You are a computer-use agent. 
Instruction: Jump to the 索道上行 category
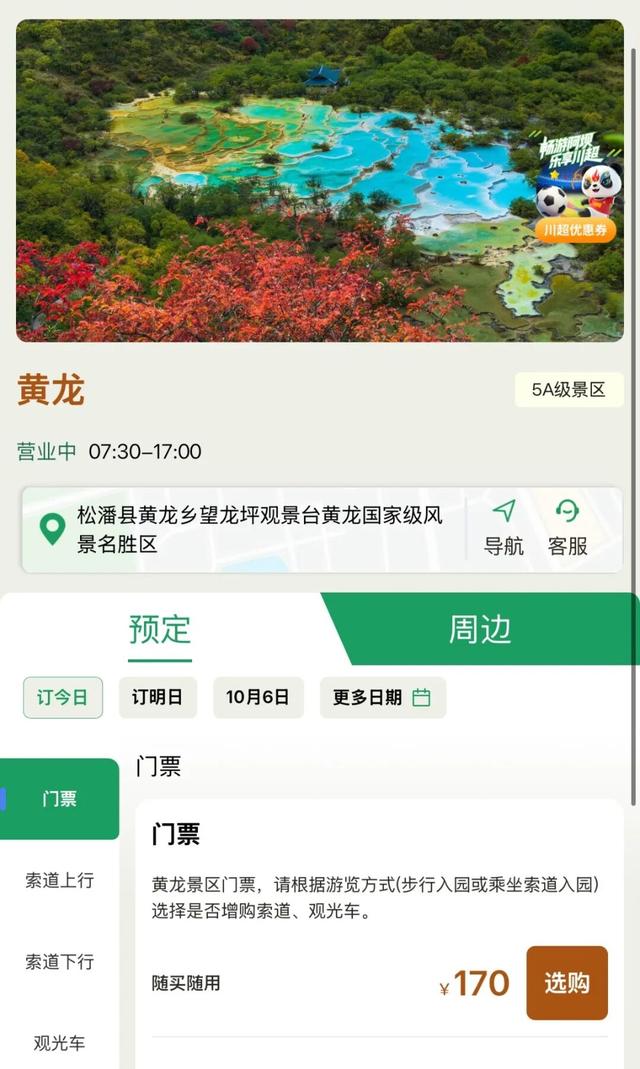[x=60, y=880]
